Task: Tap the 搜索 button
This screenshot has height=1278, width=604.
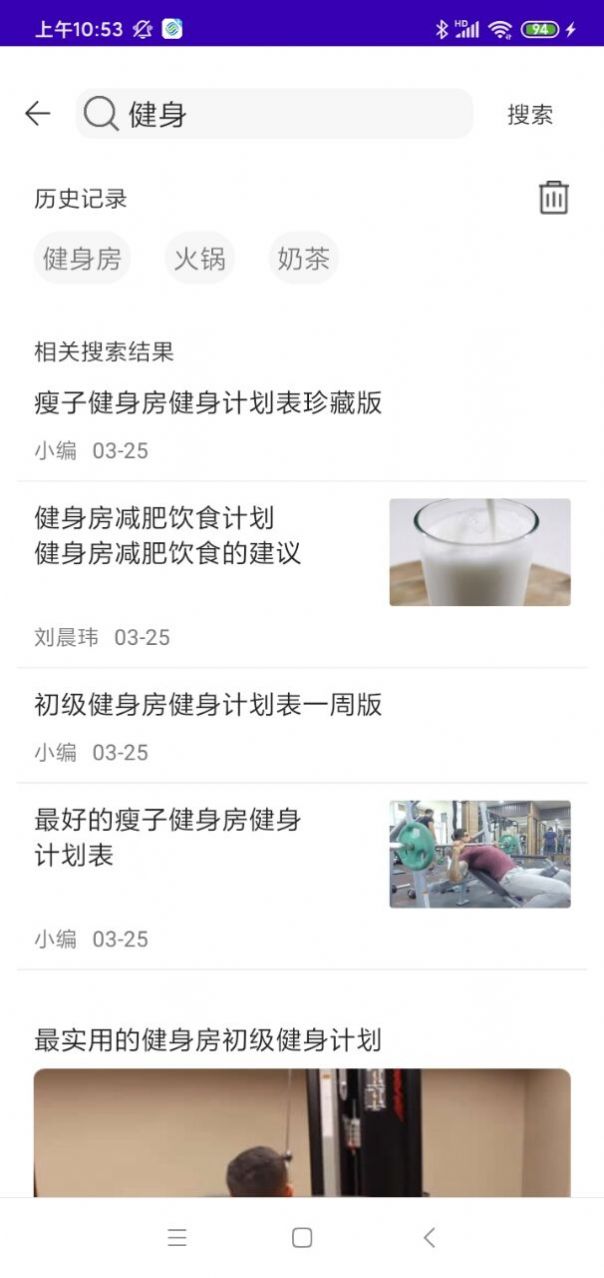Action: (530, 115)
